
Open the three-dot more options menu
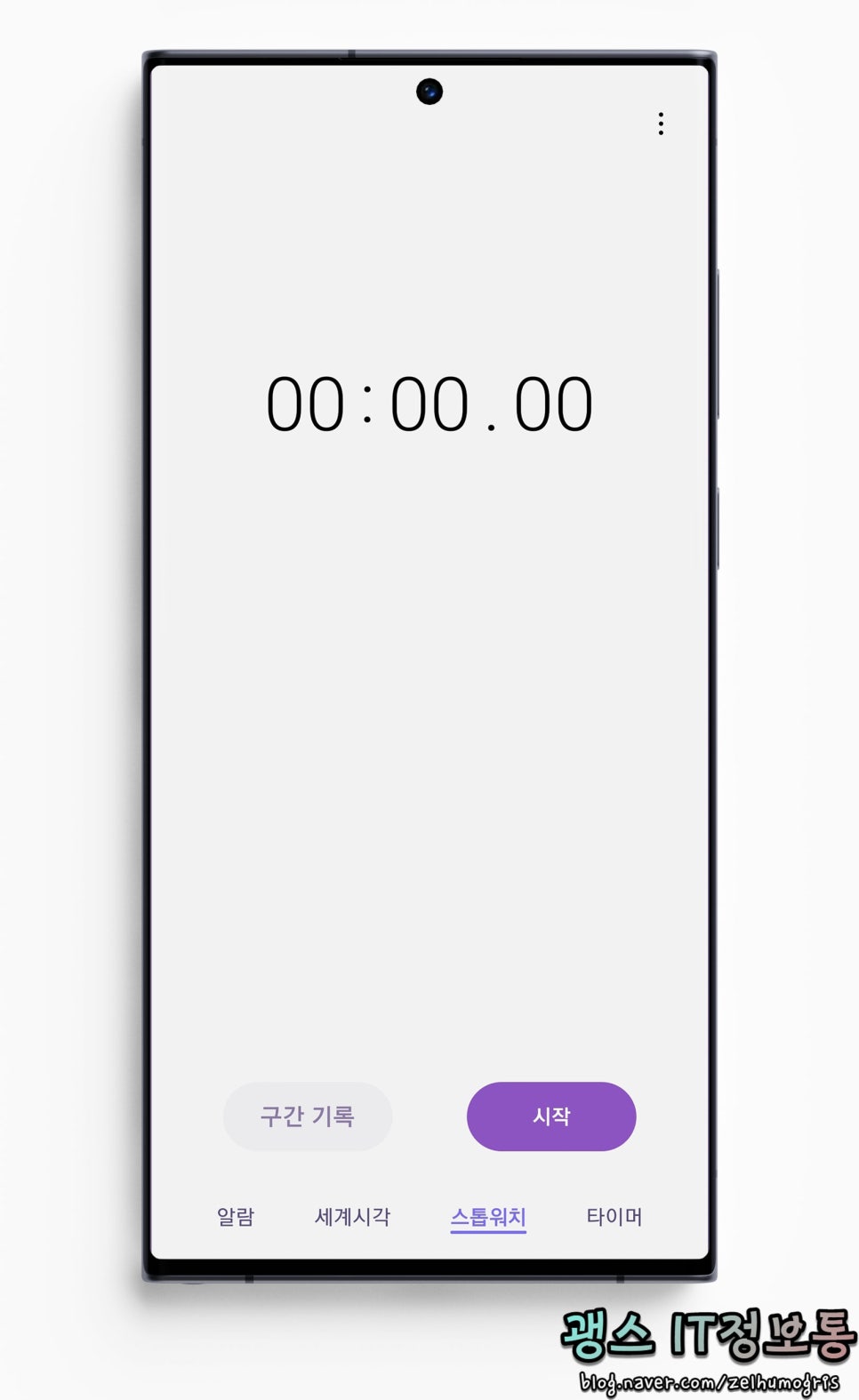(x=661, y=124)
